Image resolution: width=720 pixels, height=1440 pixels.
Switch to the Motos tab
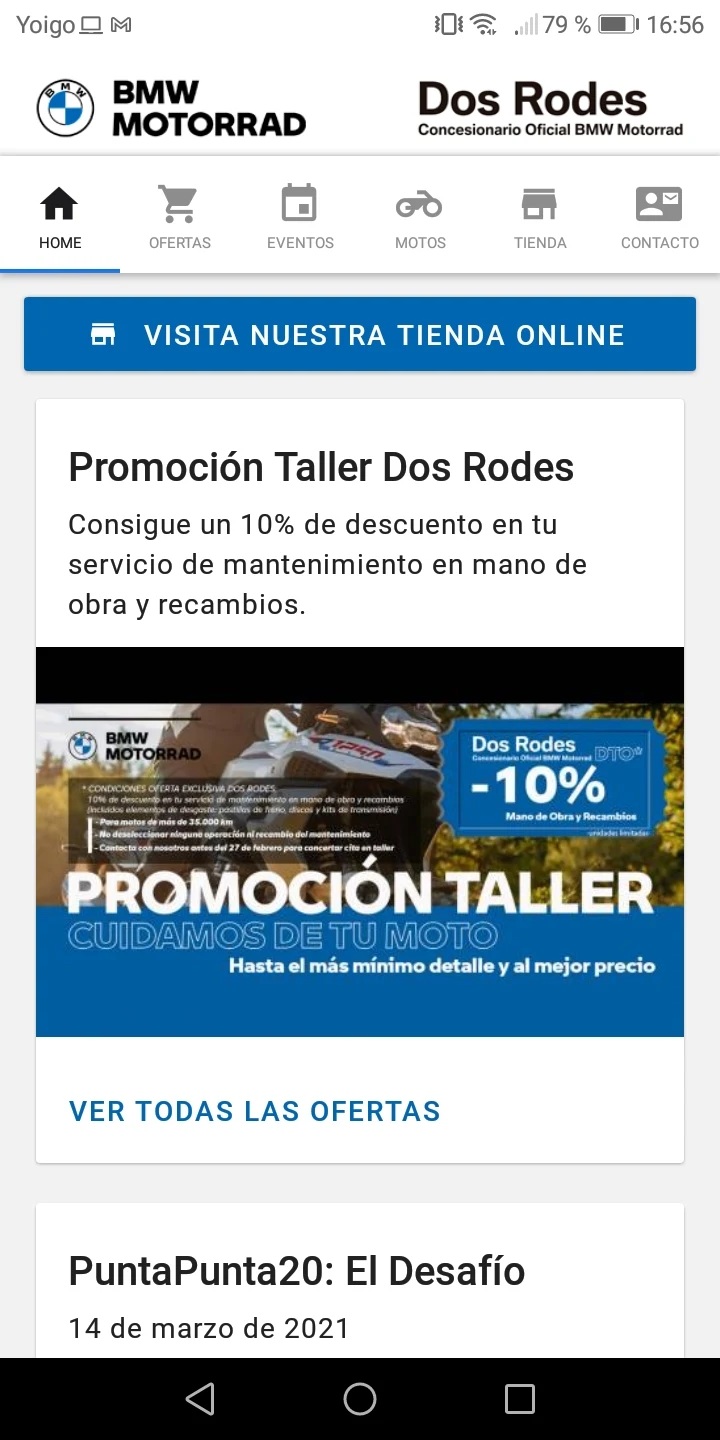coord(420,217)
